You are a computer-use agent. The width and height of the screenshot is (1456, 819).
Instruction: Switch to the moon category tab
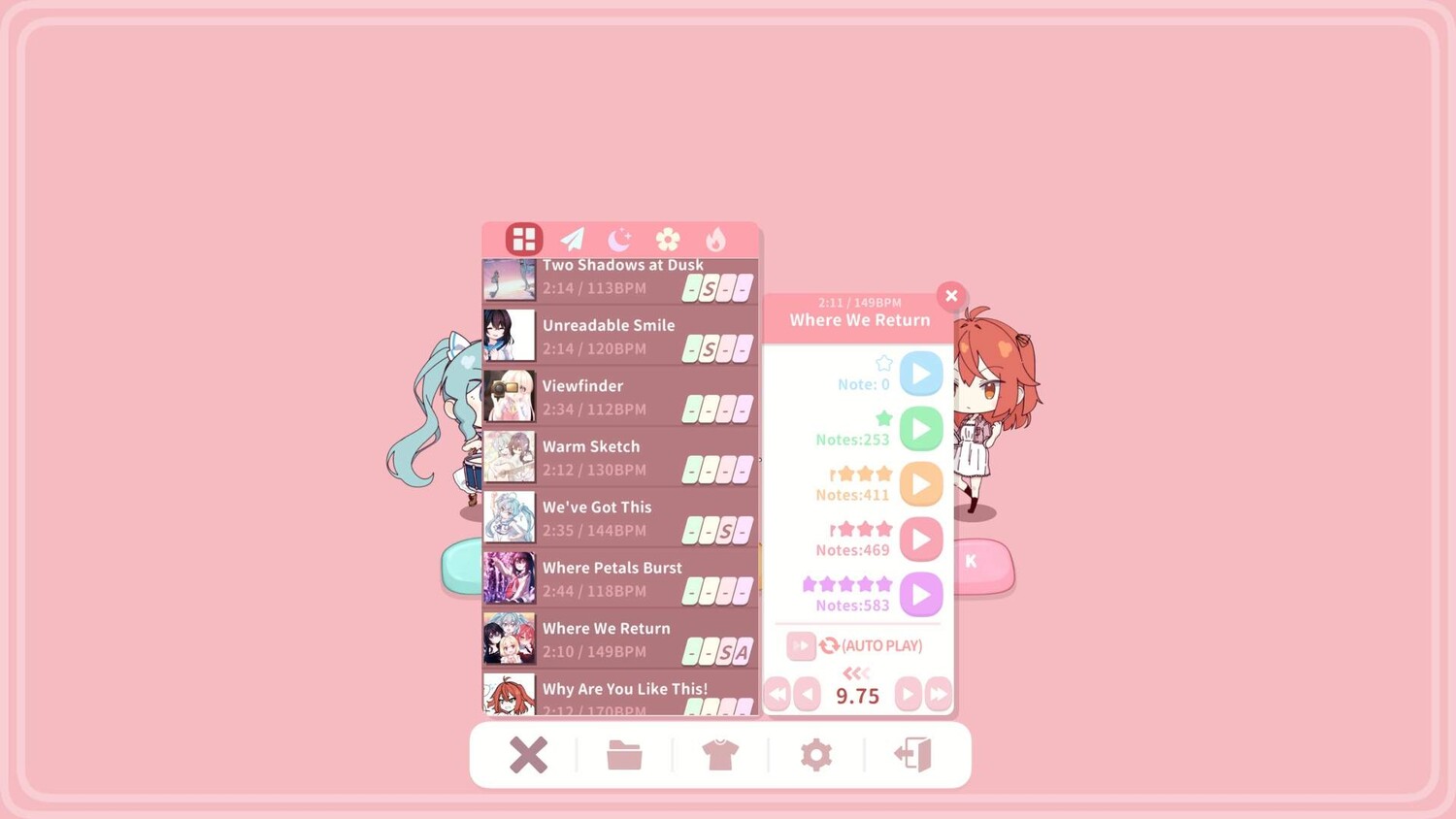[619, 239]
